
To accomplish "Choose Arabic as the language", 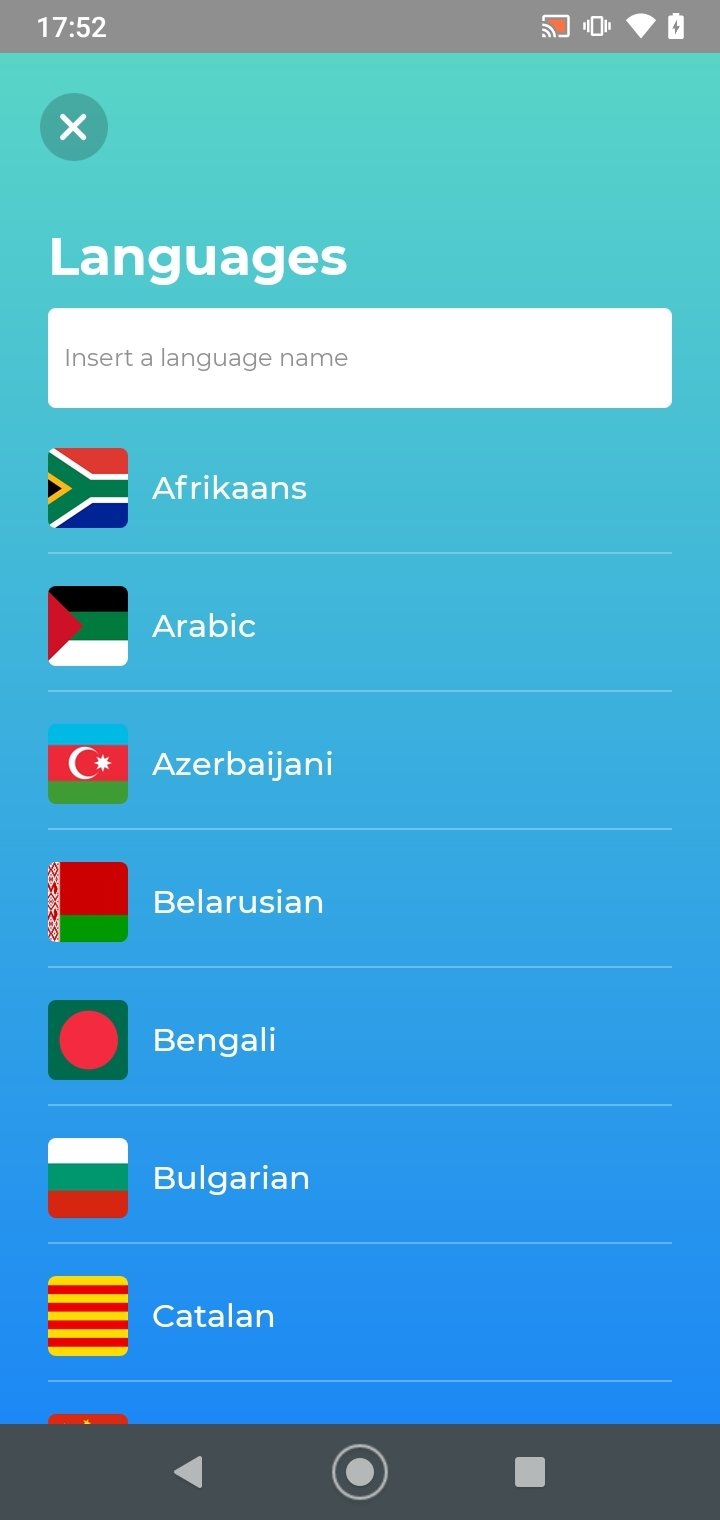I will (x=205, y=626).
